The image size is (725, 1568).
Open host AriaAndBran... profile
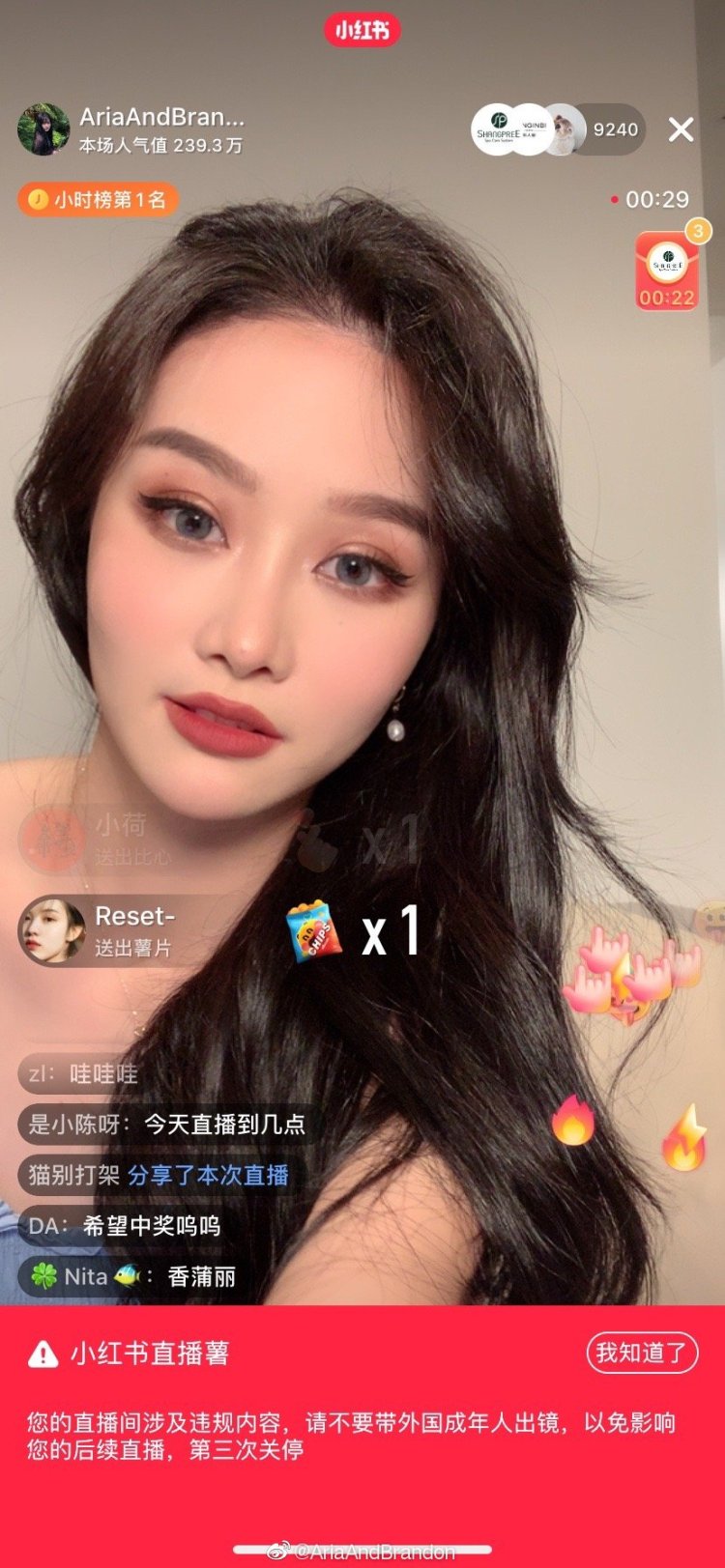pos(44,129)
